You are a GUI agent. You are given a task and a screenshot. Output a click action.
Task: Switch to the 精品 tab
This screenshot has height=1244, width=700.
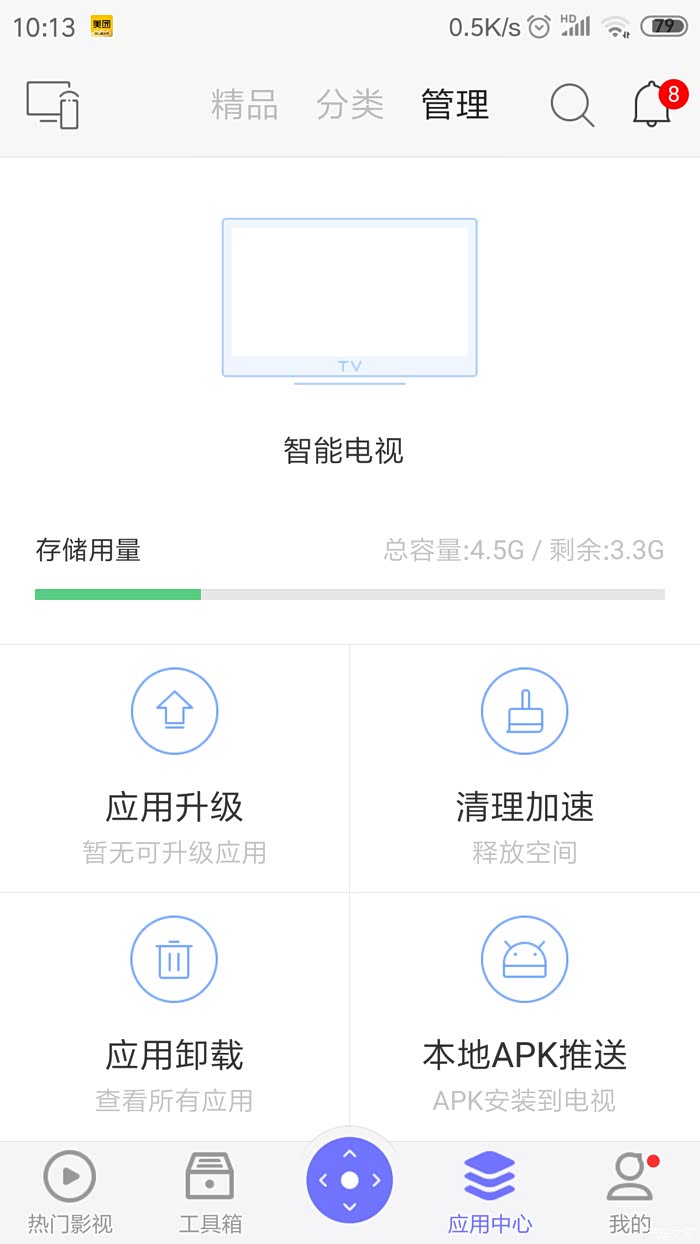click(x=245, y=105)
